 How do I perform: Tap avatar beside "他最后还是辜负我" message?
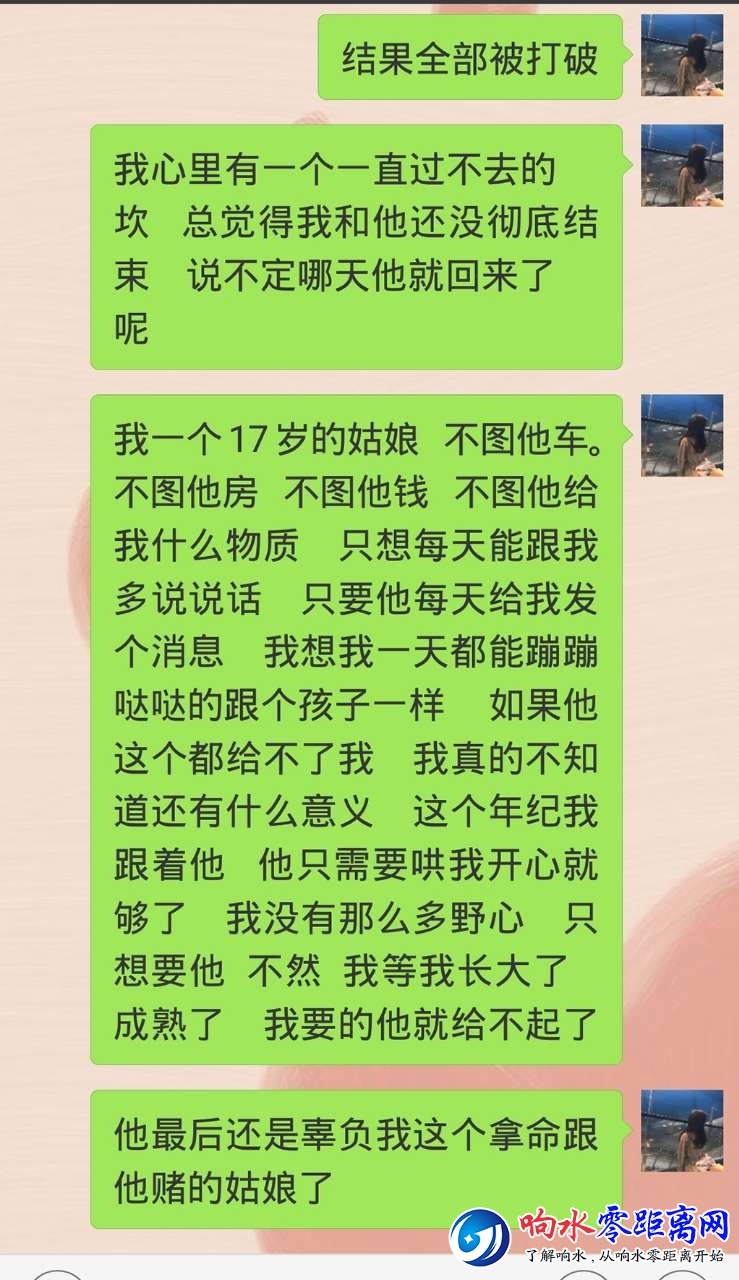tap(681, 1130)
